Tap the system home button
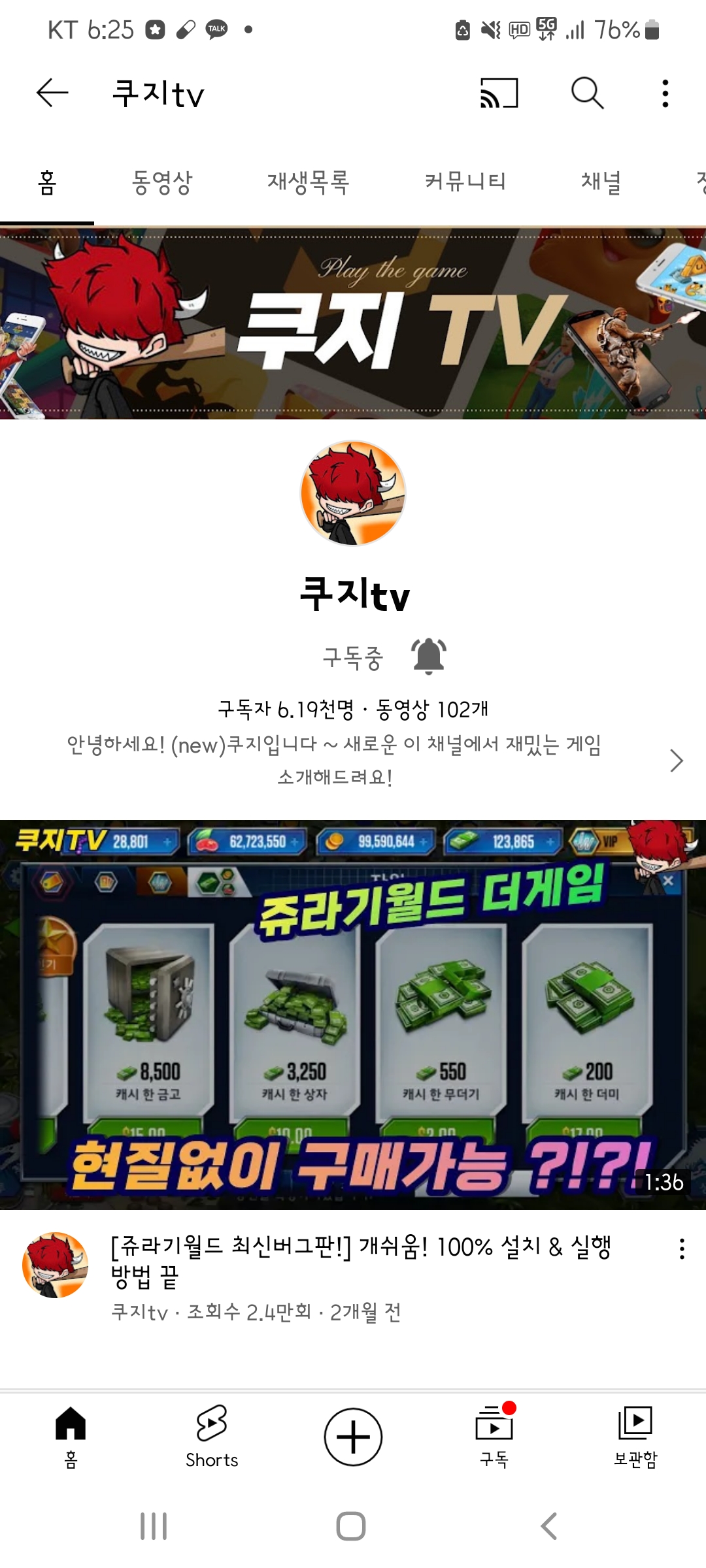Screen dimensions: 706x1568 (x=351, y=1526)
